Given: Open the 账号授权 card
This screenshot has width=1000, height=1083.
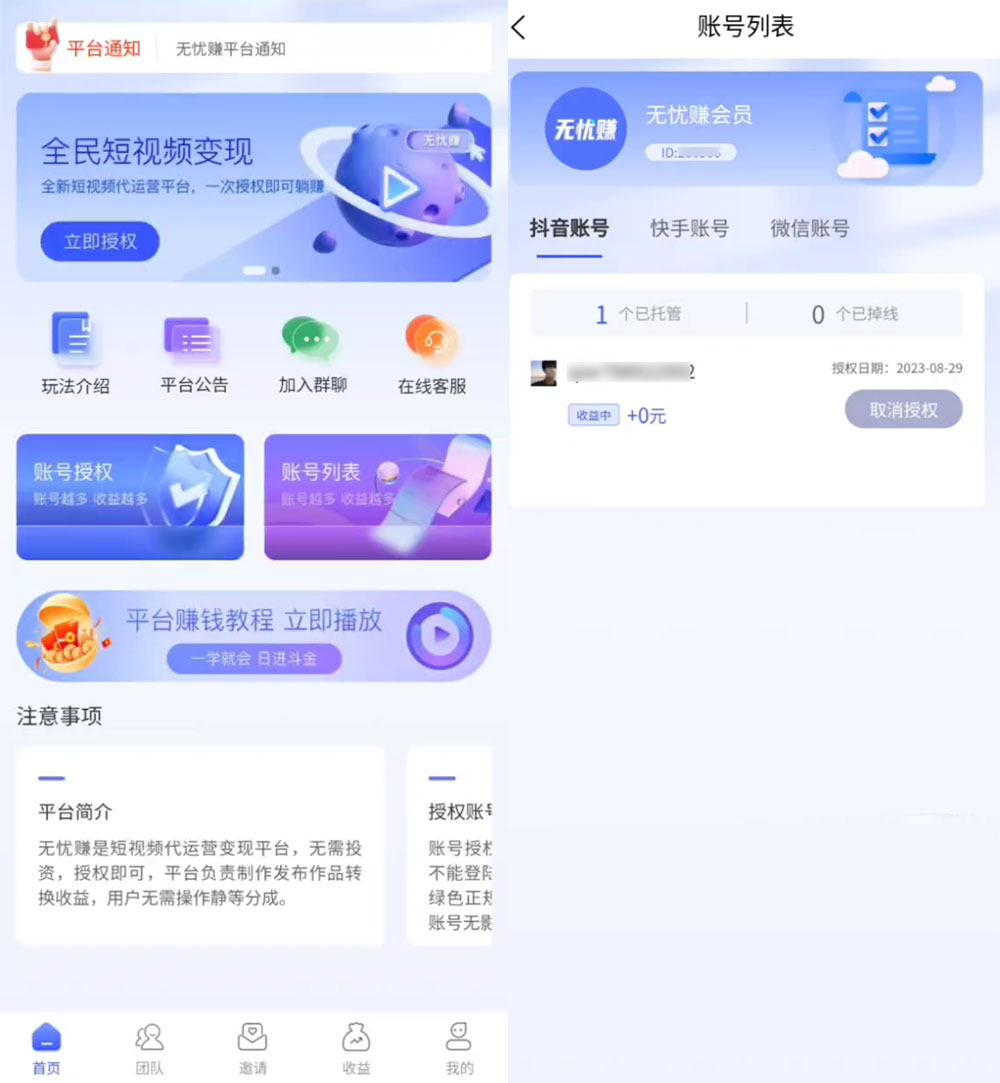Looking at the screenshot, I should 130,496.
